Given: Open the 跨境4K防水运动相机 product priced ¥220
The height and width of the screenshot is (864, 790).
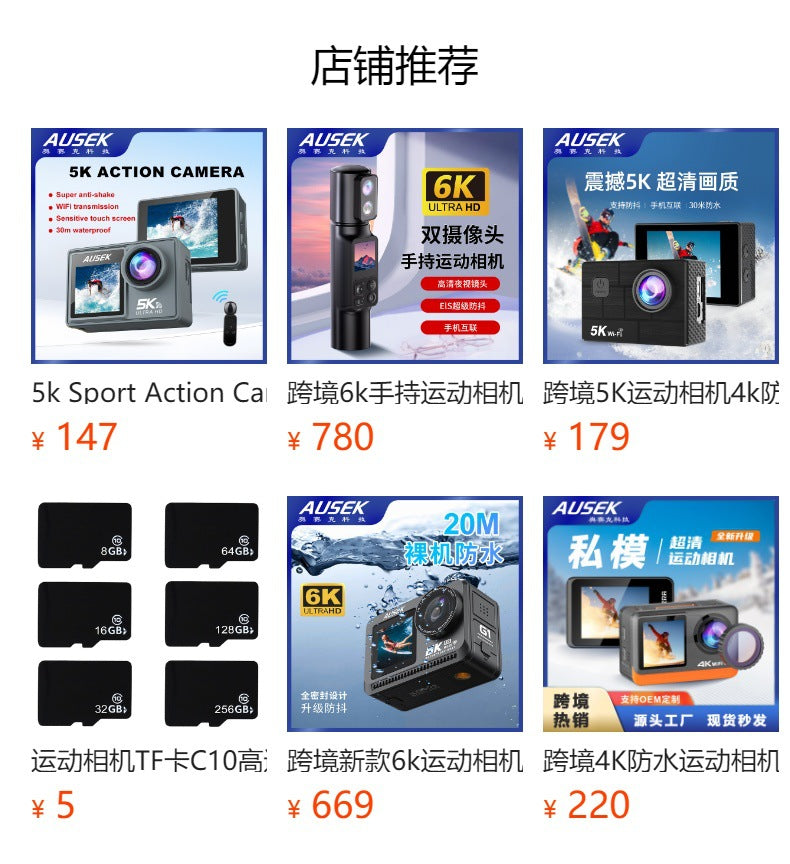Looking at the screenshot, I should (x=661, y=614).
